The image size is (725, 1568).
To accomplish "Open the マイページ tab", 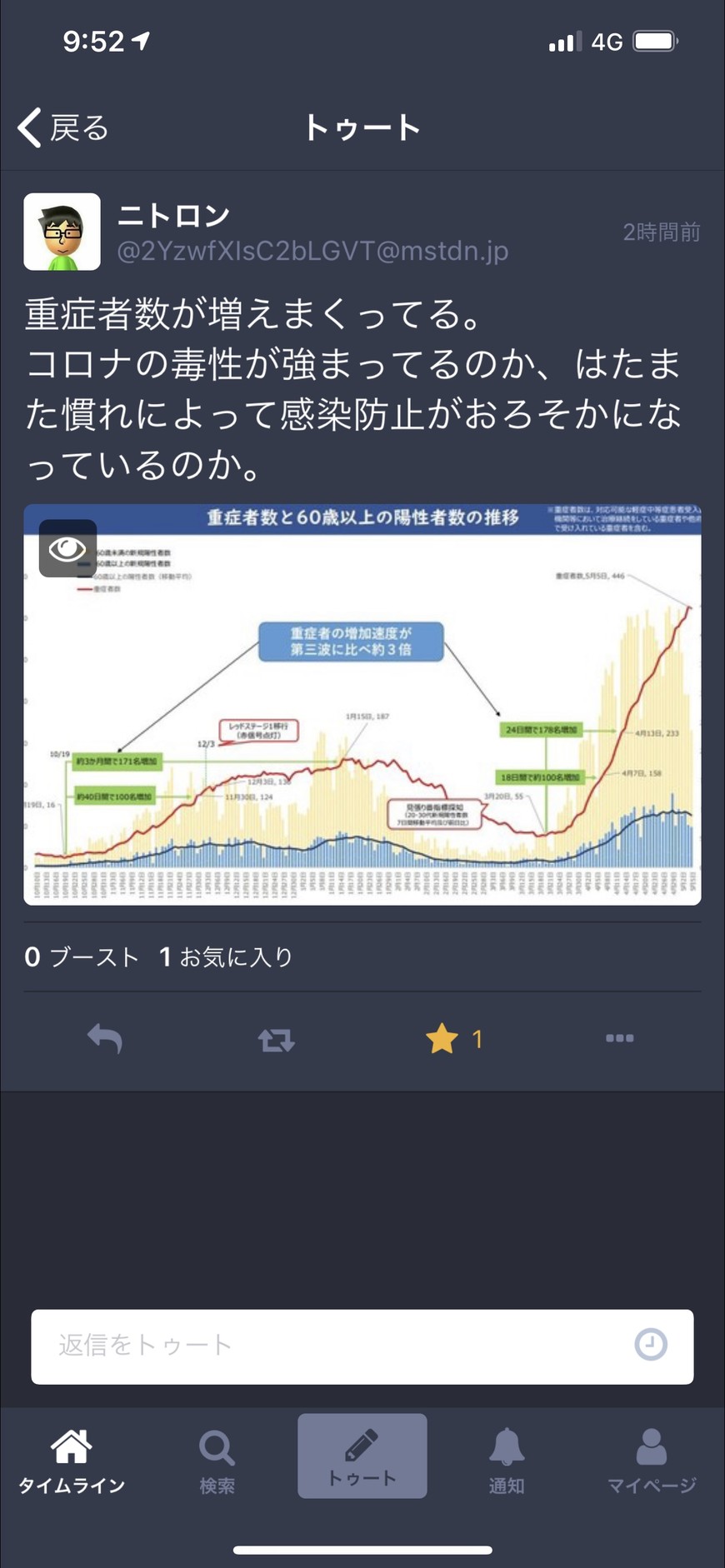I will coord(652,1461).
